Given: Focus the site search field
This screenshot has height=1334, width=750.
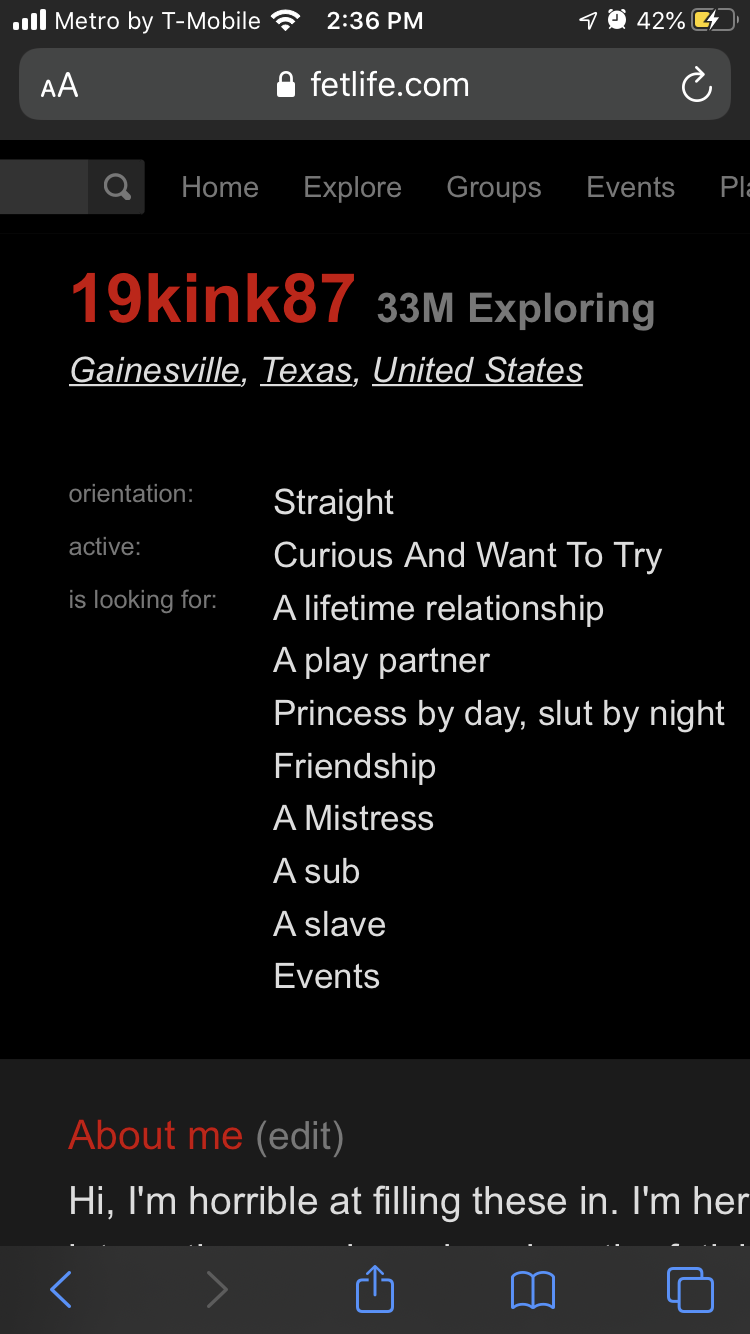Looking at the screenshot, I should click(x=42, y=187).
